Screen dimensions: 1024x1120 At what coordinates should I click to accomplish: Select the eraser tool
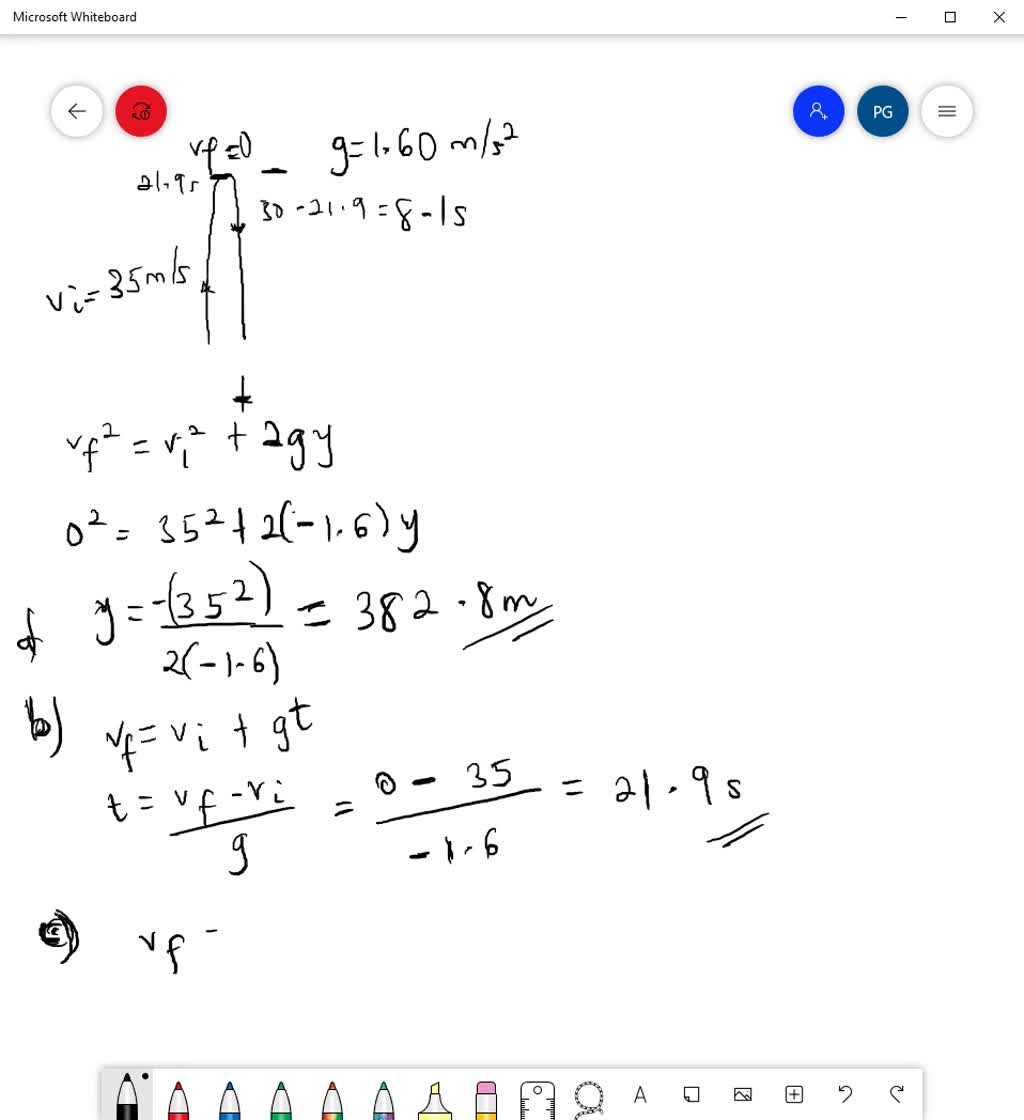coord(485,1097)
